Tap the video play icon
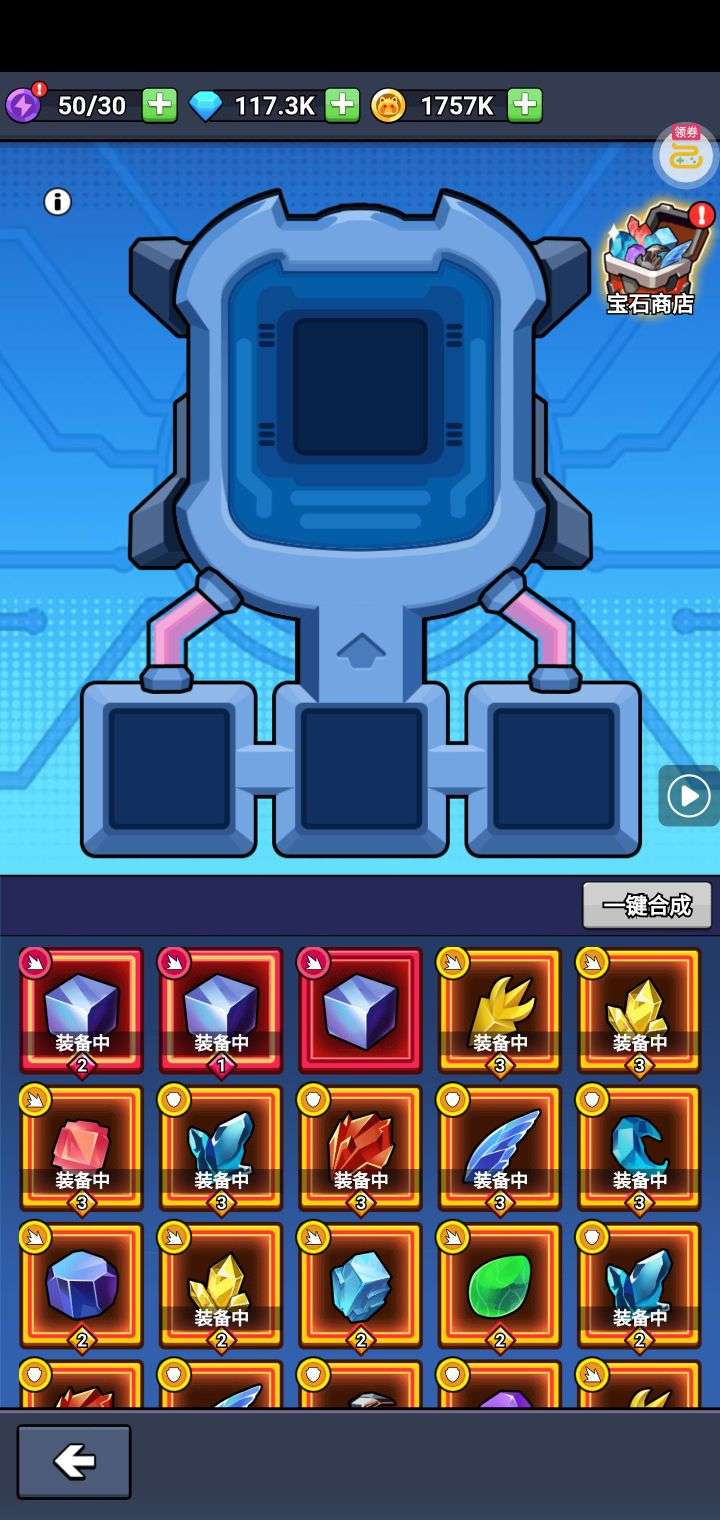Viewport: 720px width, 1520px height. [688, 796]
